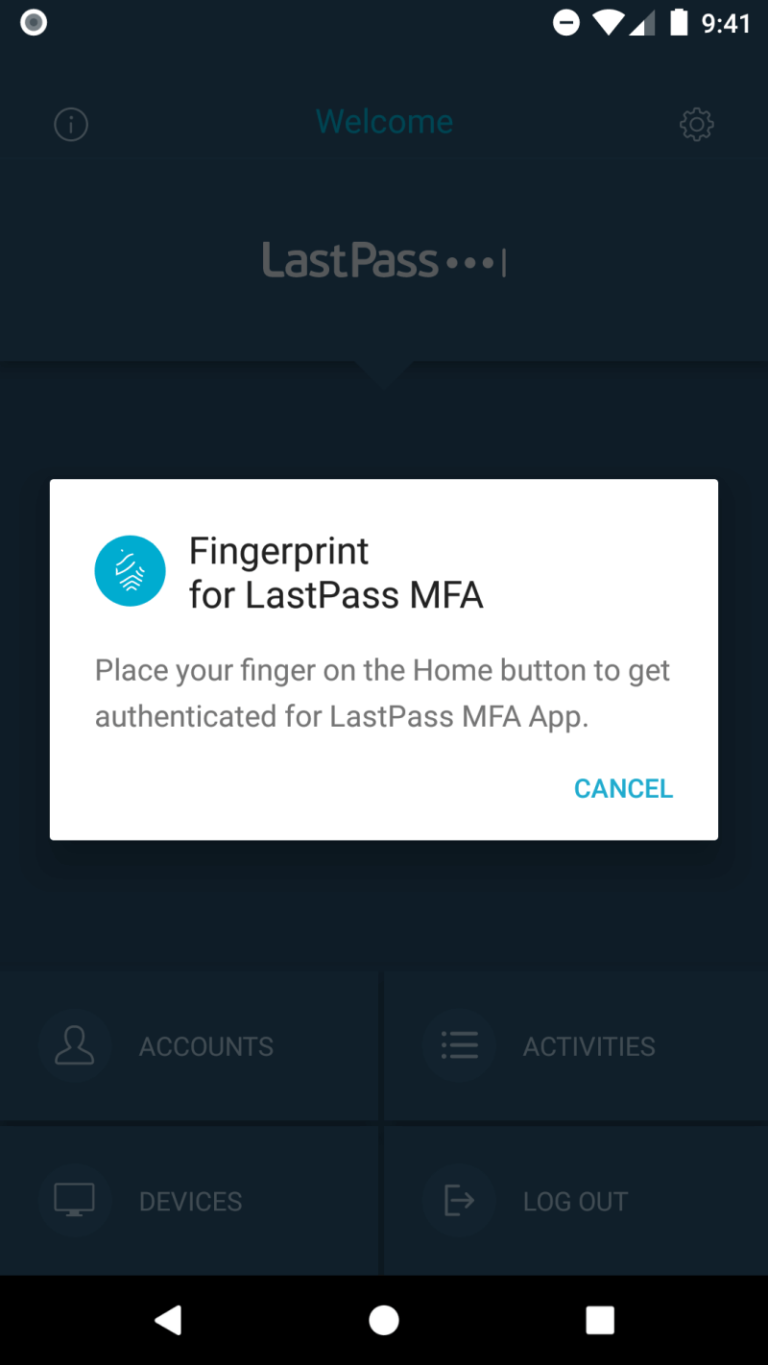Open the Activities list icon

coord(460,1045)
